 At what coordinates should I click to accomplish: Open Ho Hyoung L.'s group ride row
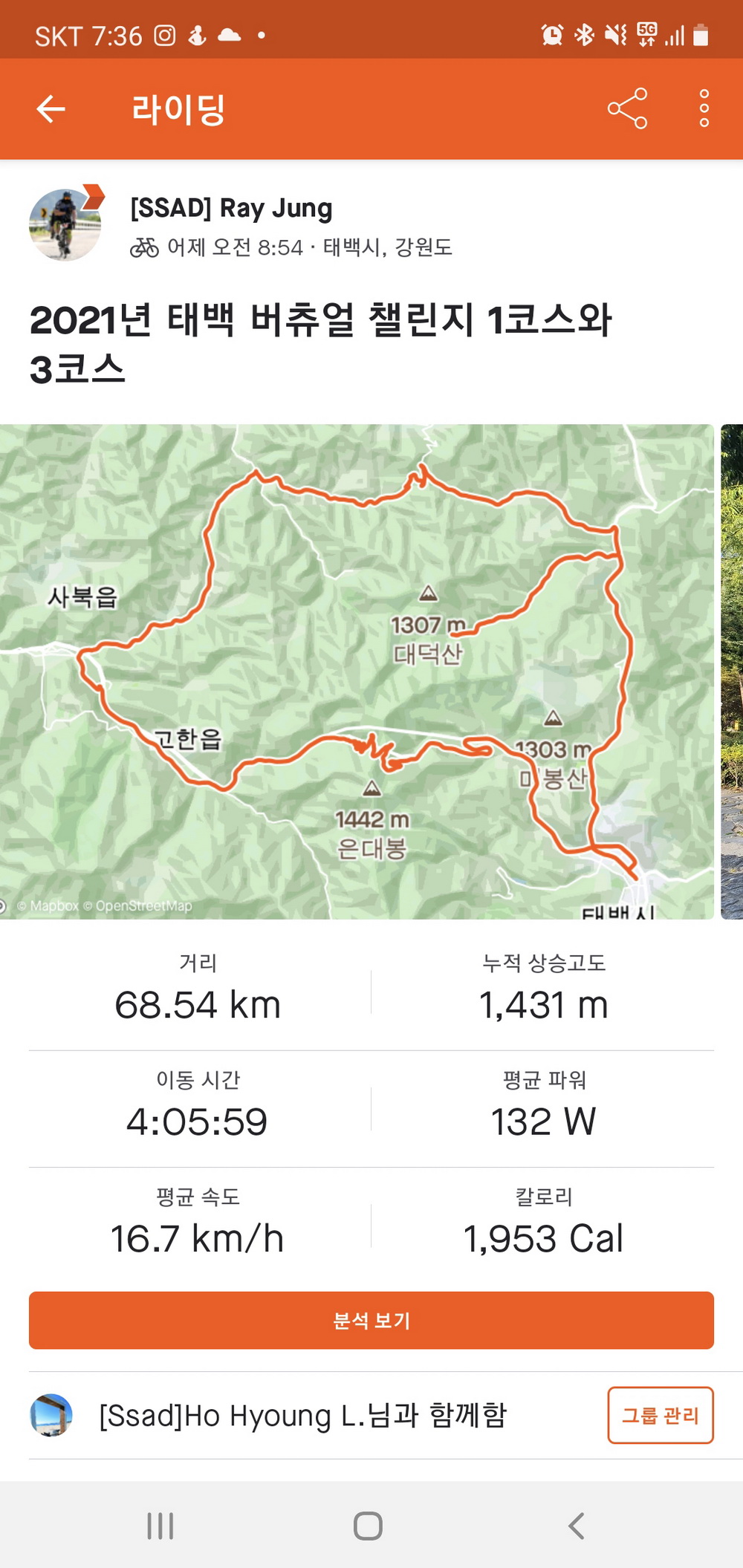[x=303, y=1415]
